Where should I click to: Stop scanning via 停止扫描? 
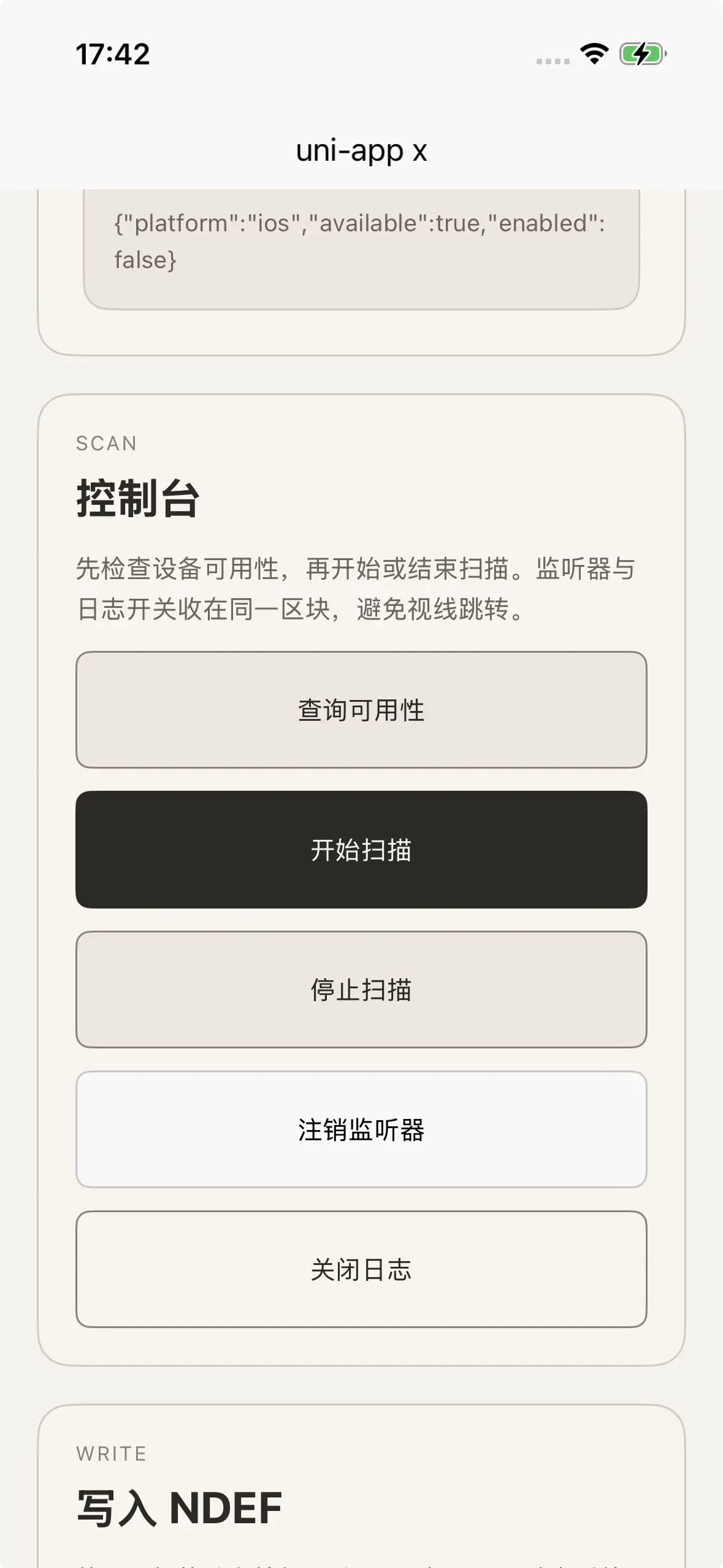pos(361,990)
